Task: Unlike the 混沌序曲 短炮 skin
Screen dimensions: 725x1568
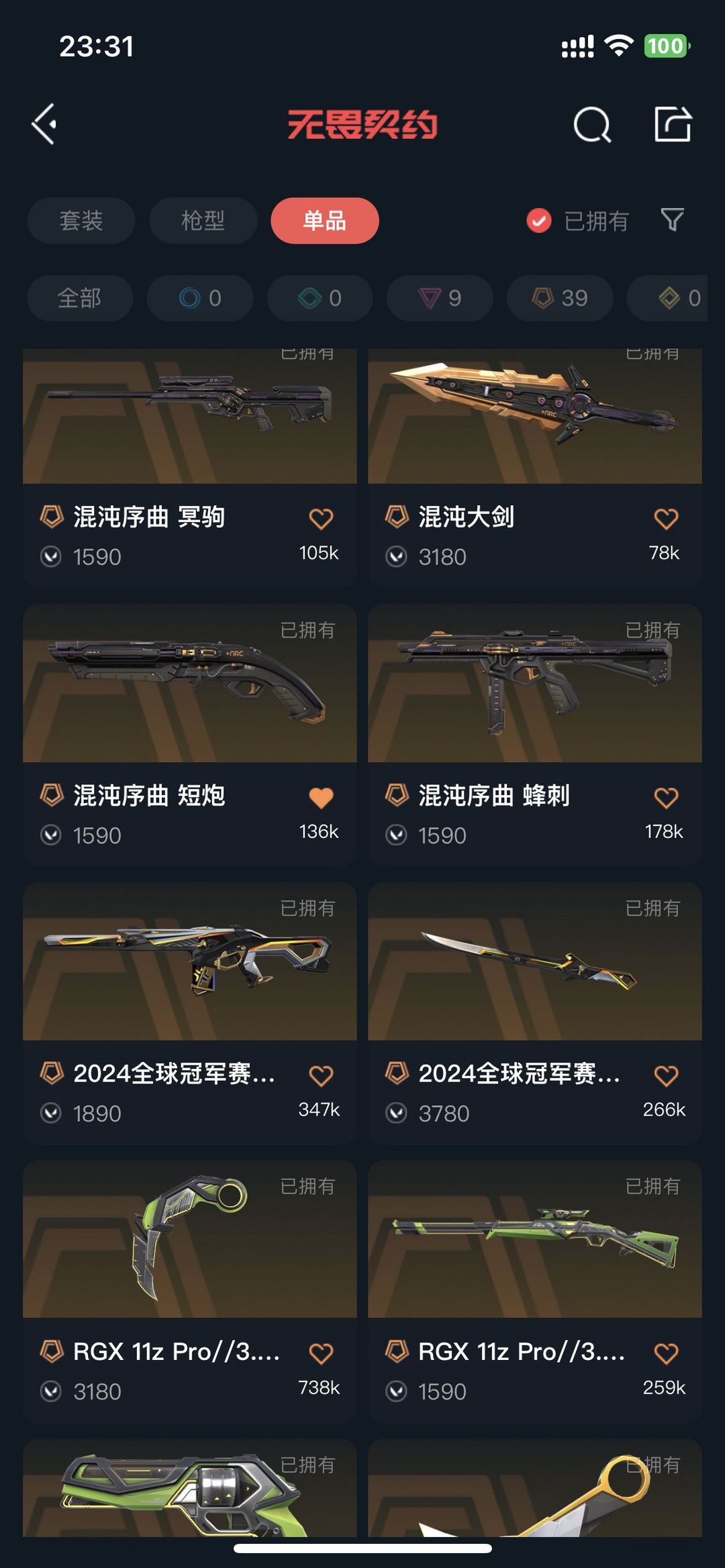Action: 321,797
